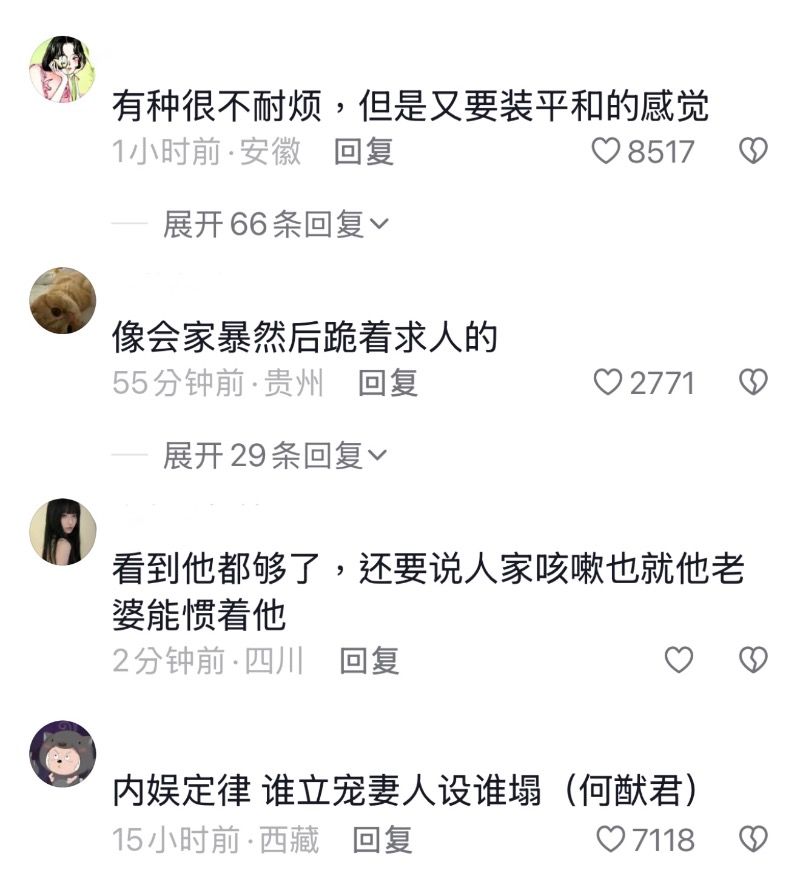Like the comment with 8517 likes
The width and height of the screenshot is (800, 879).
(607, 151)
